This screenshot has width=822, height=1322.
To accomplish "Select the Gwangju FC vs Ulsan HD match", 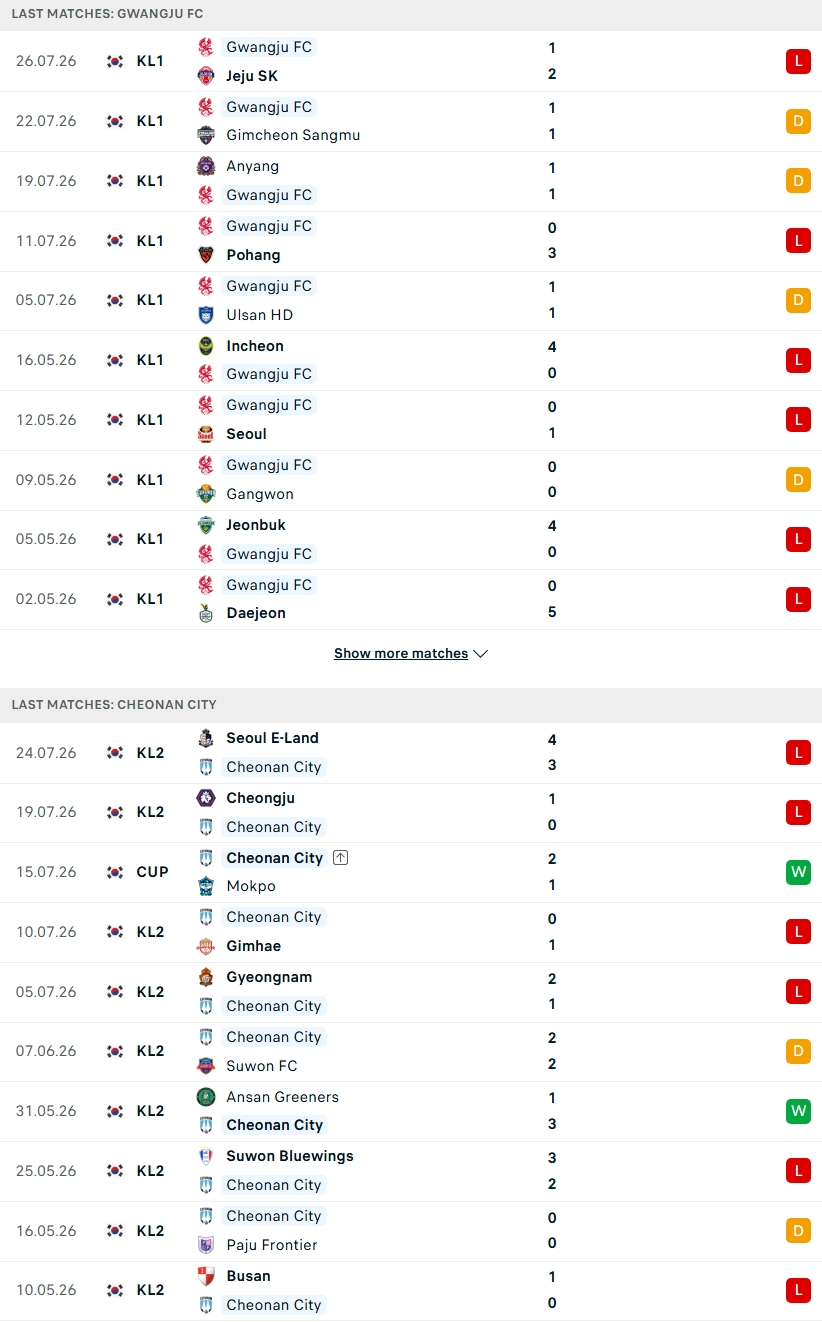I will coord(411,300).
